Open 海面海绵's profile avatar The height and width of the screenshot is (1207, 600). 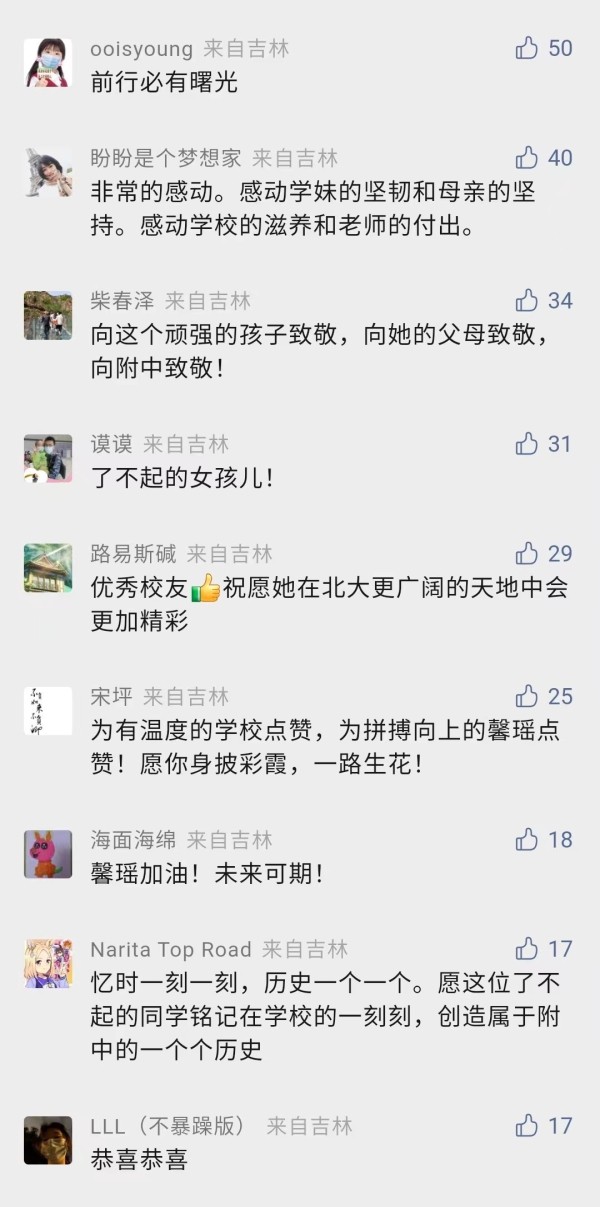48,854
